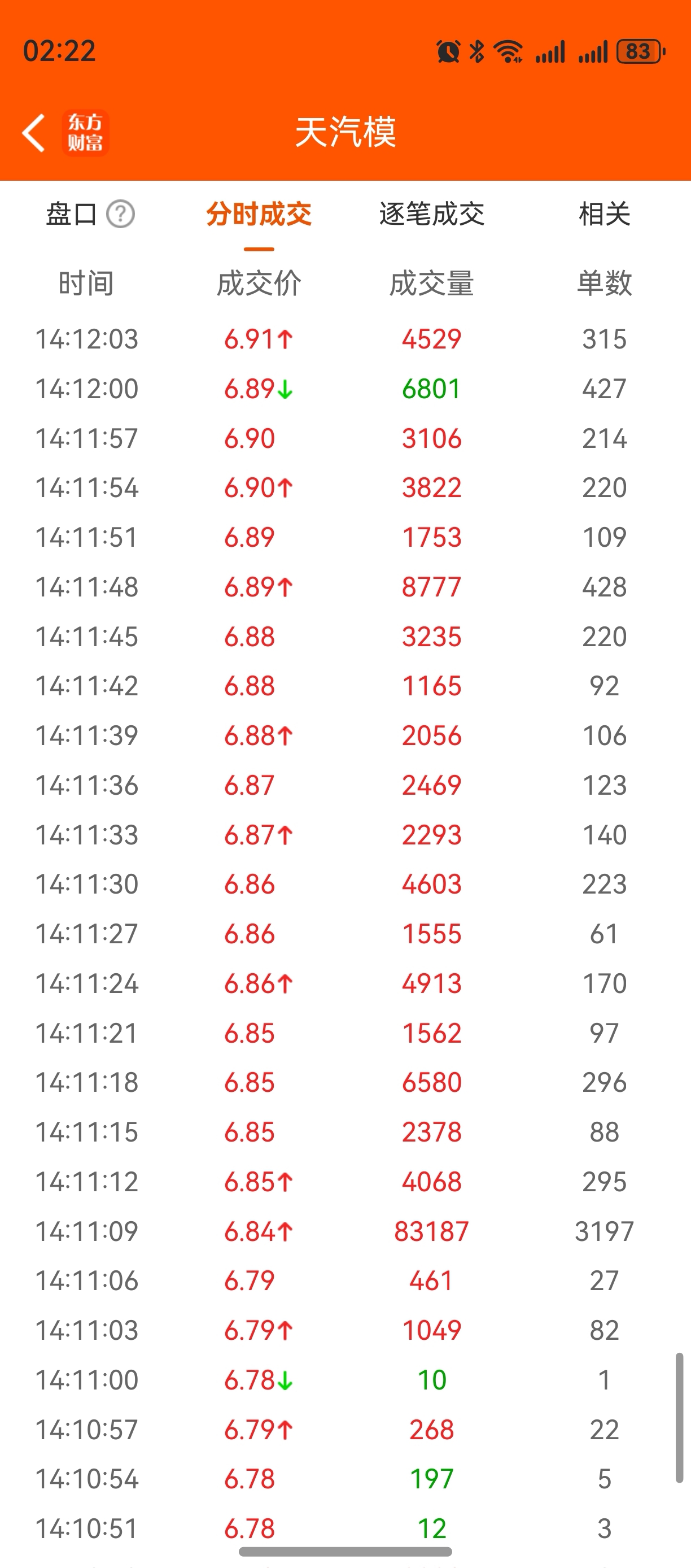Switch to the 相关 tab
The height and width of the screenshot is (1568, 691).
point(604,214)
